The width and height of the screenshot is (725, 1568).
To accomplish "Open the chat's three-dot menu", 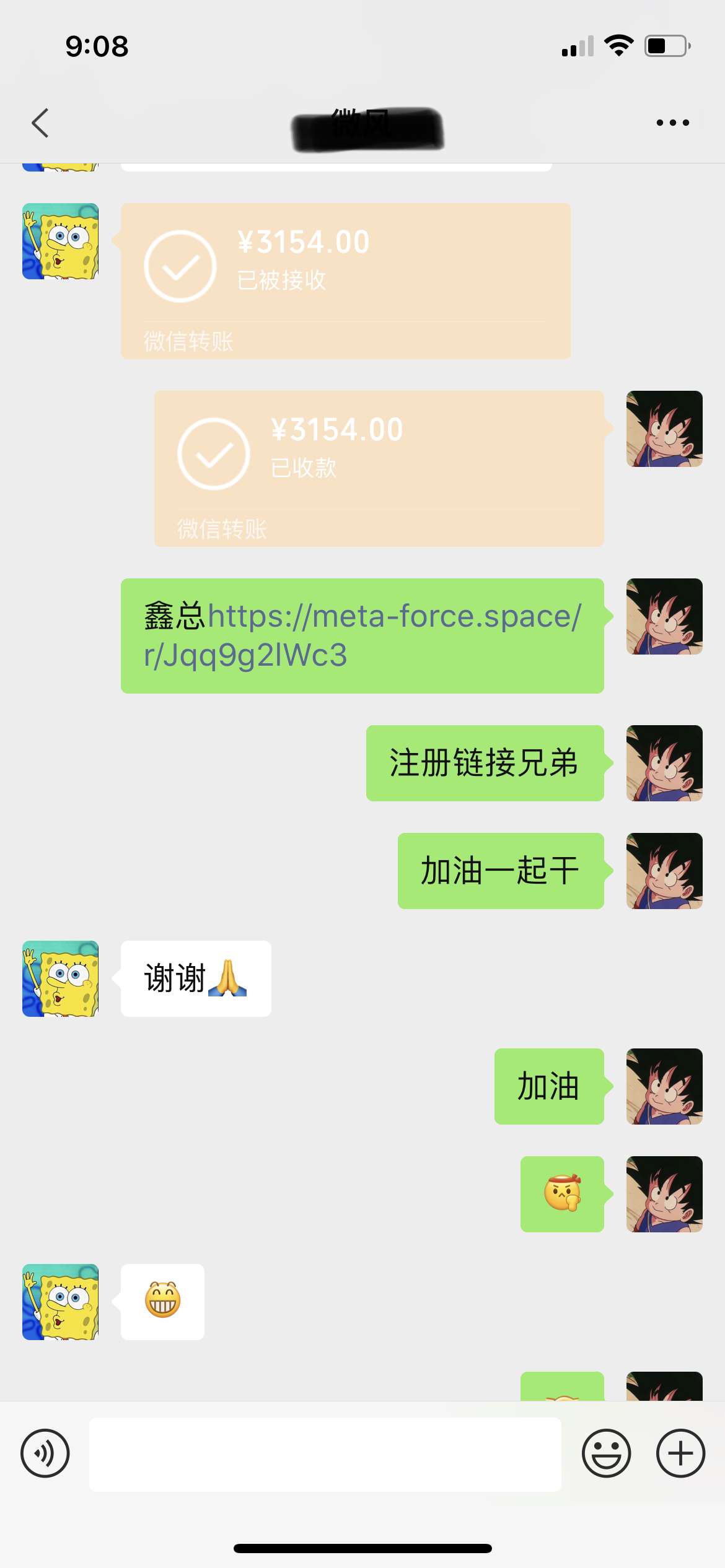I will 672,123.
